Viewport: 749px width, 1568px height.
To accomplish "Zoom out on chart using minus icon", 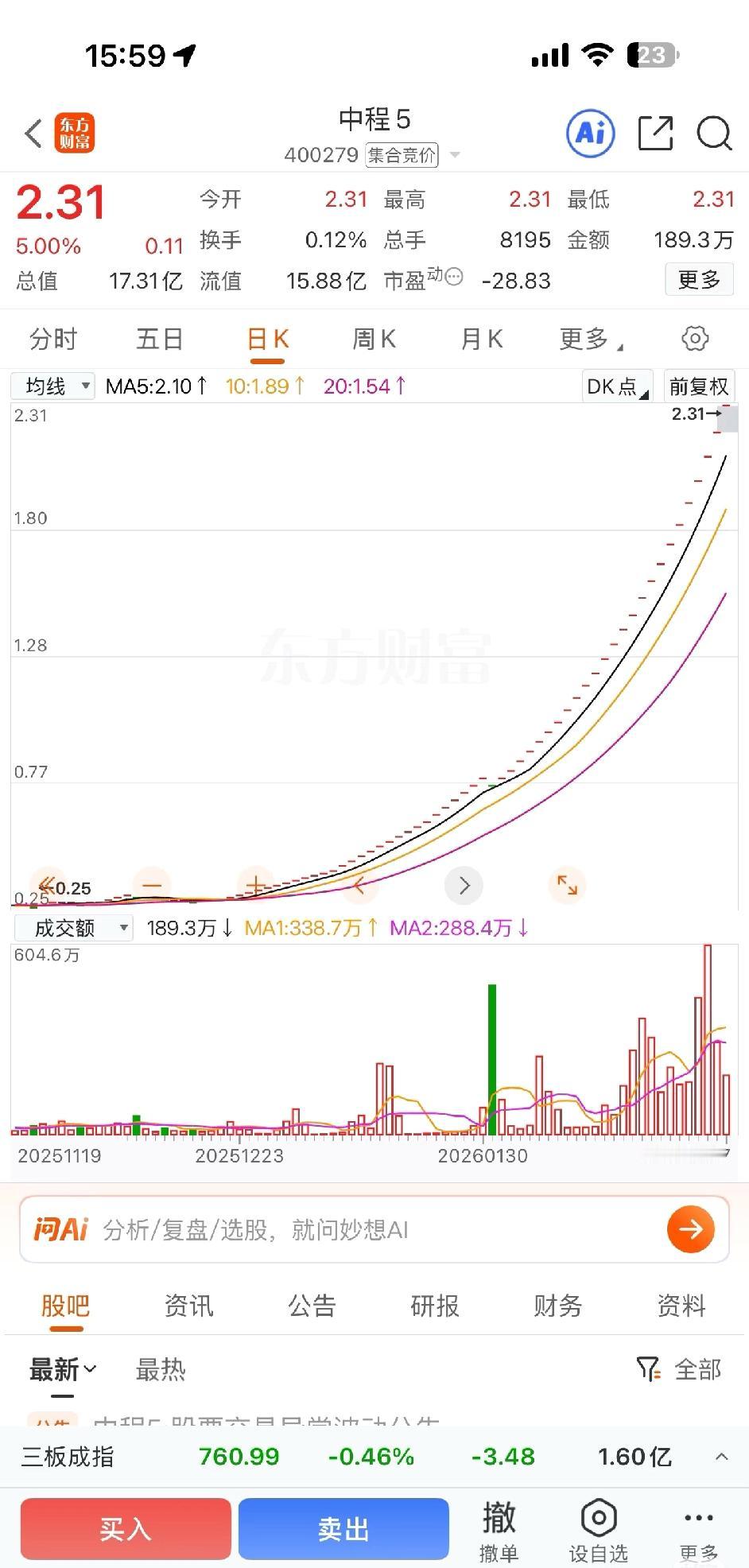I will pos(152,885).
